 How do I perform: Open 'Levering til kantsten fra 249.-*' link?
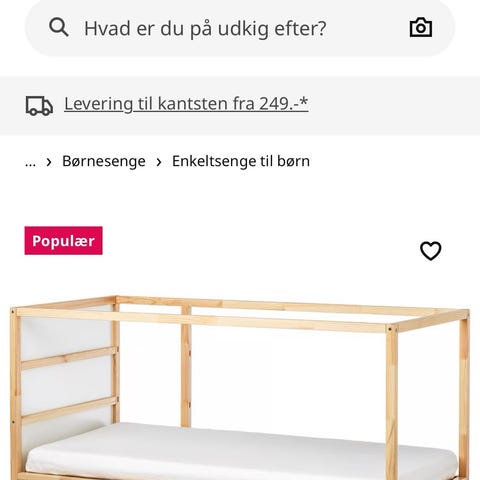point(186,104)
